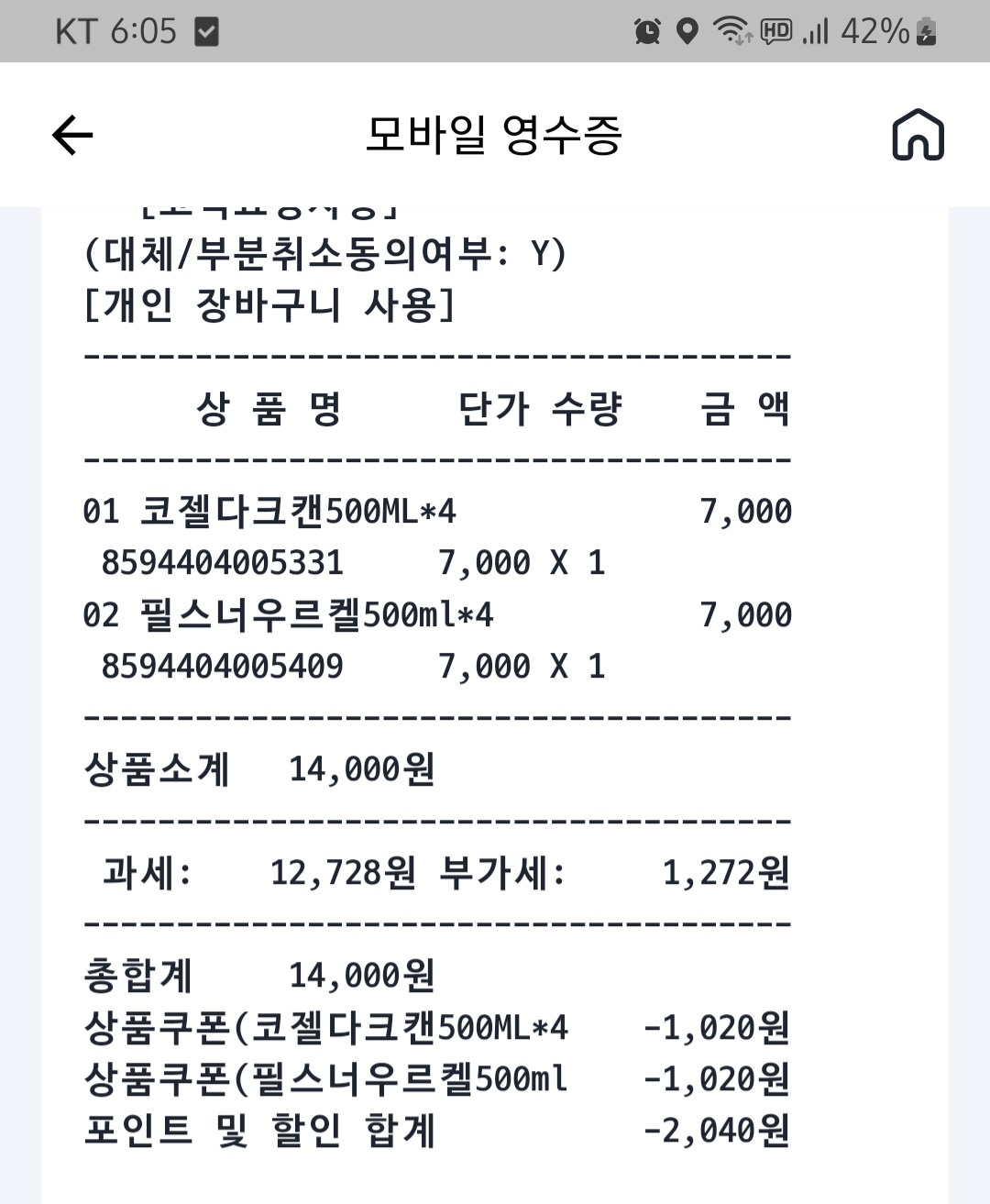
Task: Go to home via the house icon
Action: click(x=918, y=136)
